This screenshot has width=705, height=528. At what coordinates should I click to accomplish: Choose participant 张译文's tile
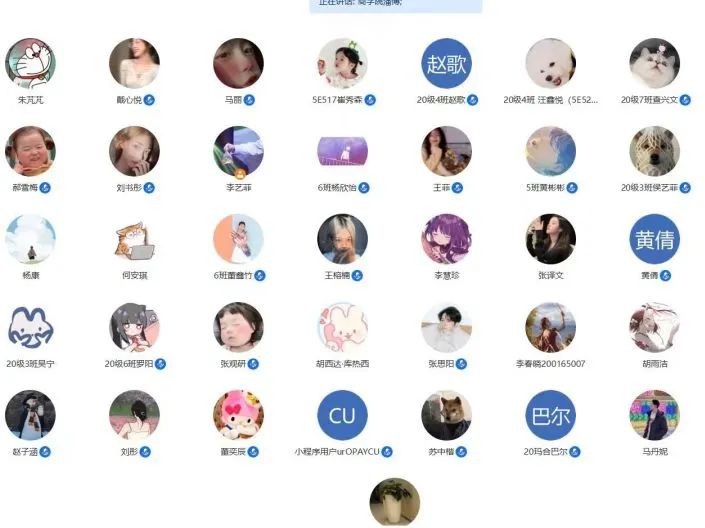coord(550,239)
